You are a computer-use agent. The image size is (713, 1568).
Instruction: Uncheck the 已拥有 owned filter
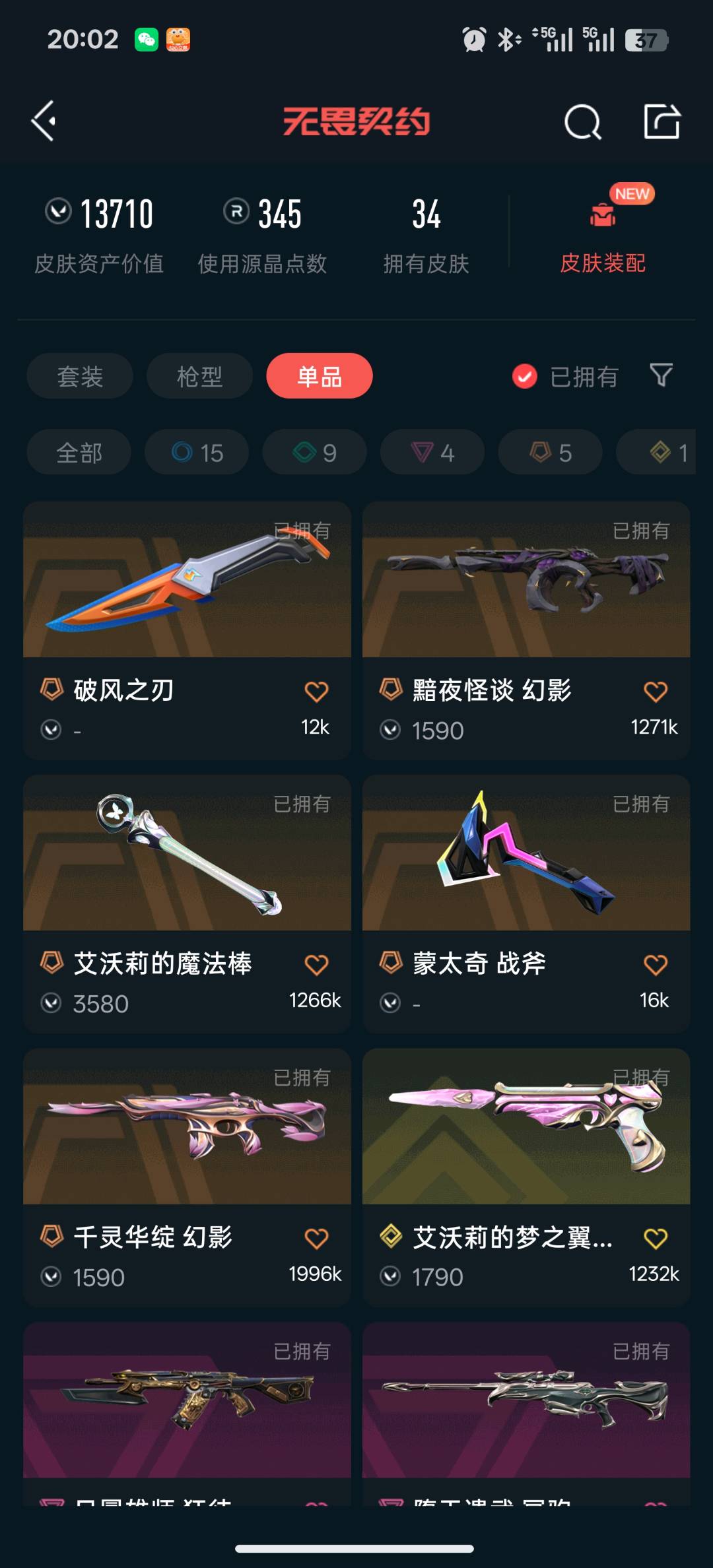point(565,377)
